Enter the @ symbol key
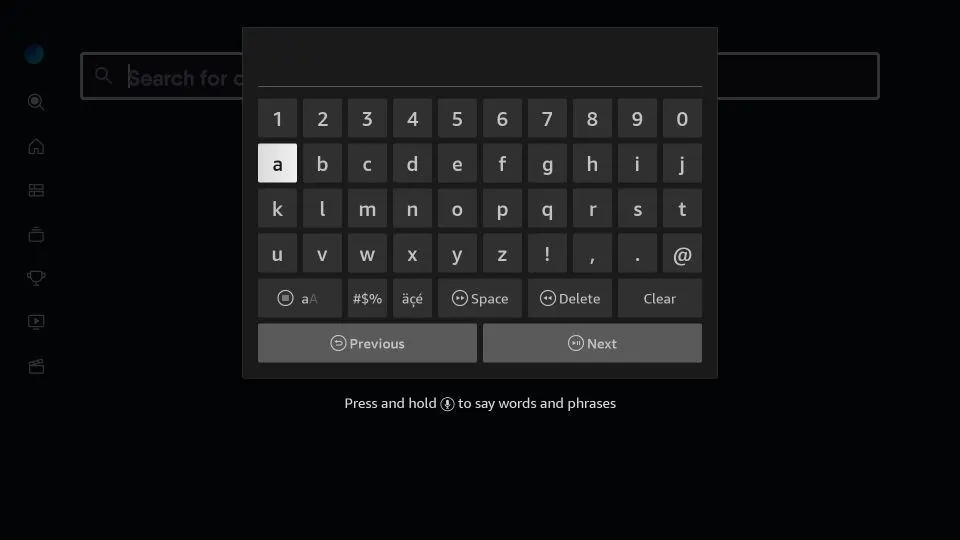 tap(682, 254)
